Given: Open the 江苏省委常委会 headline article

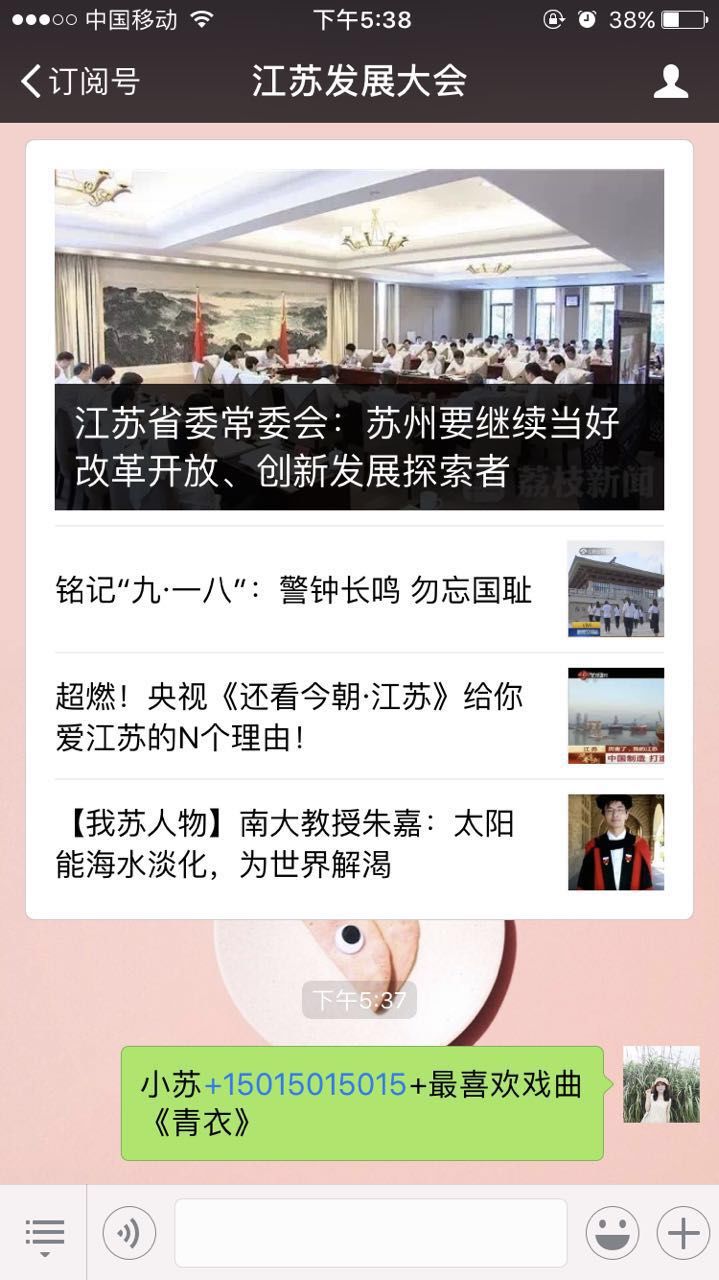Looking at the screenshot, I should [359, 339].
